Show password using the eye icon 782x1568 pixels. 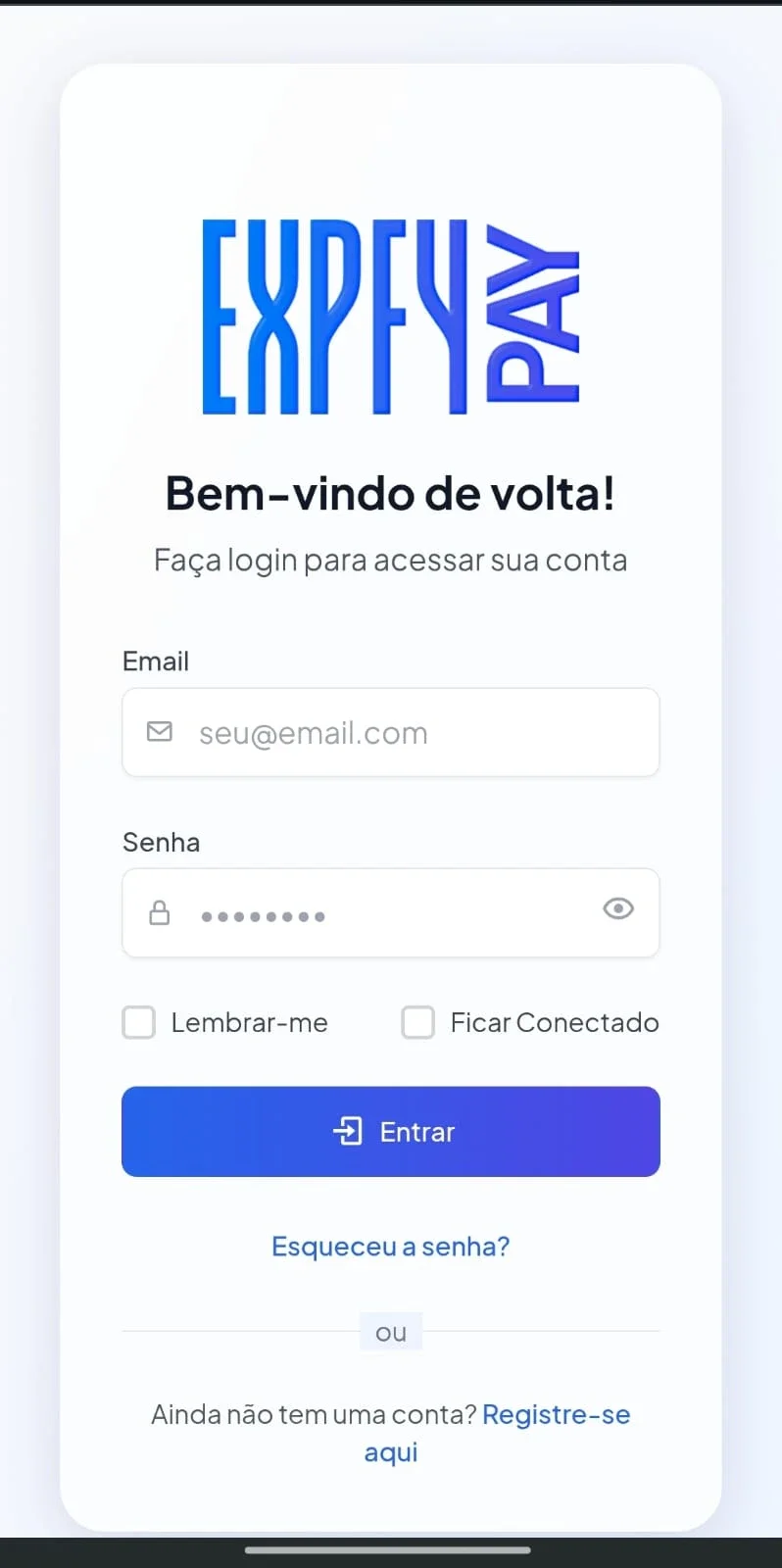coord(617,908)
